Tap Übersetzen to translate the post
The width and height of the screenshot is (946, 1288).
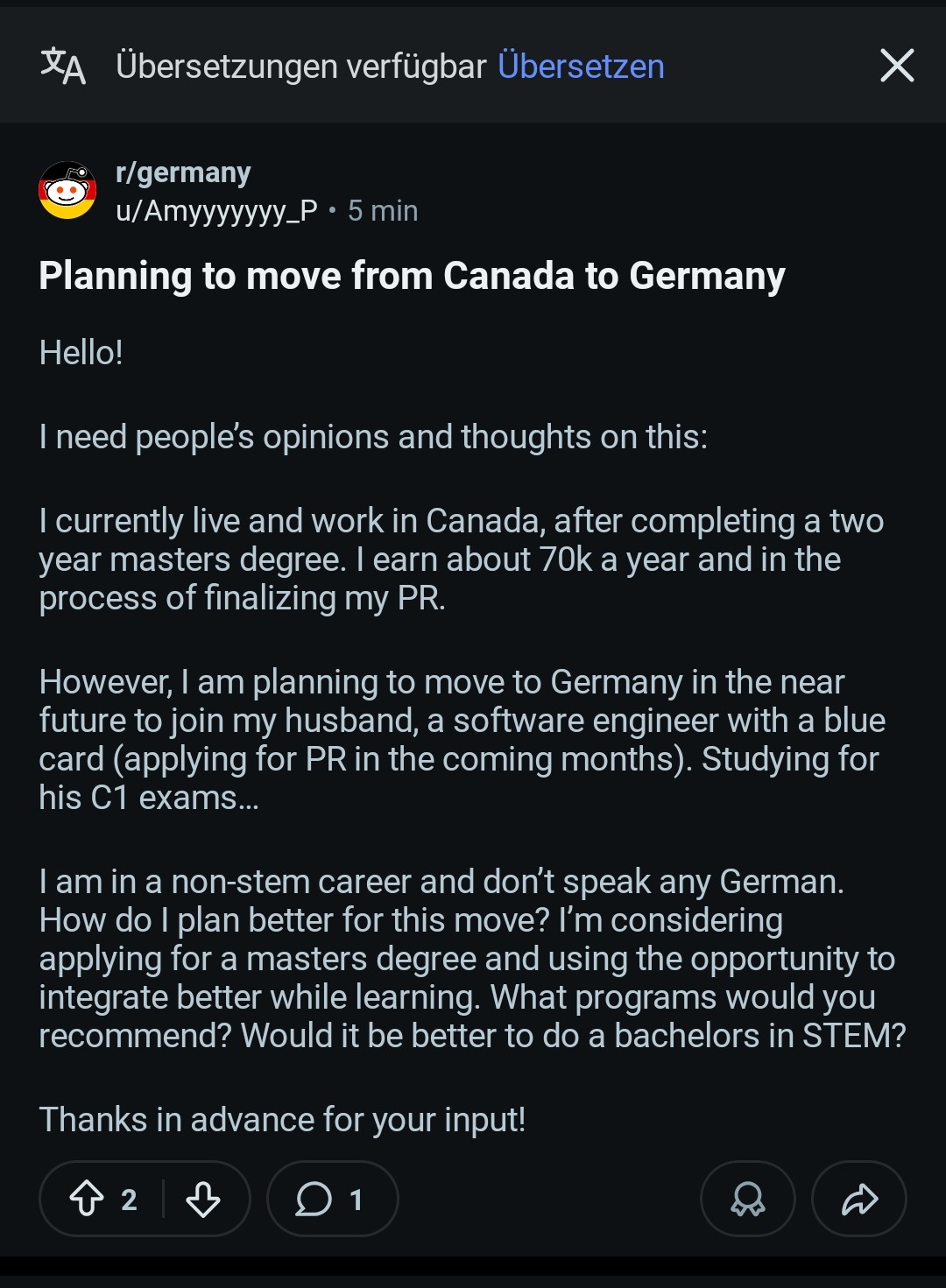581,67
